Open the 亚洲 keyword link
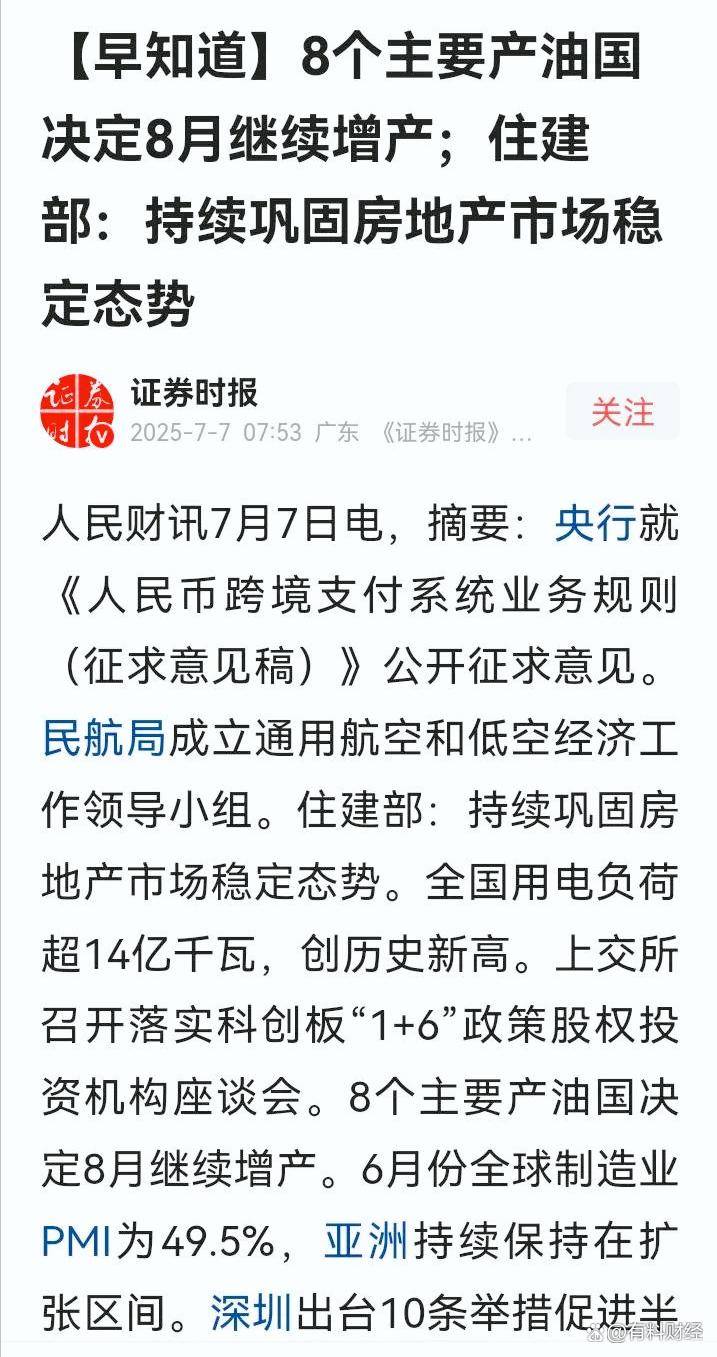Image resolution: width=717 pixels, height=1357 pixels. [366, 1244]
